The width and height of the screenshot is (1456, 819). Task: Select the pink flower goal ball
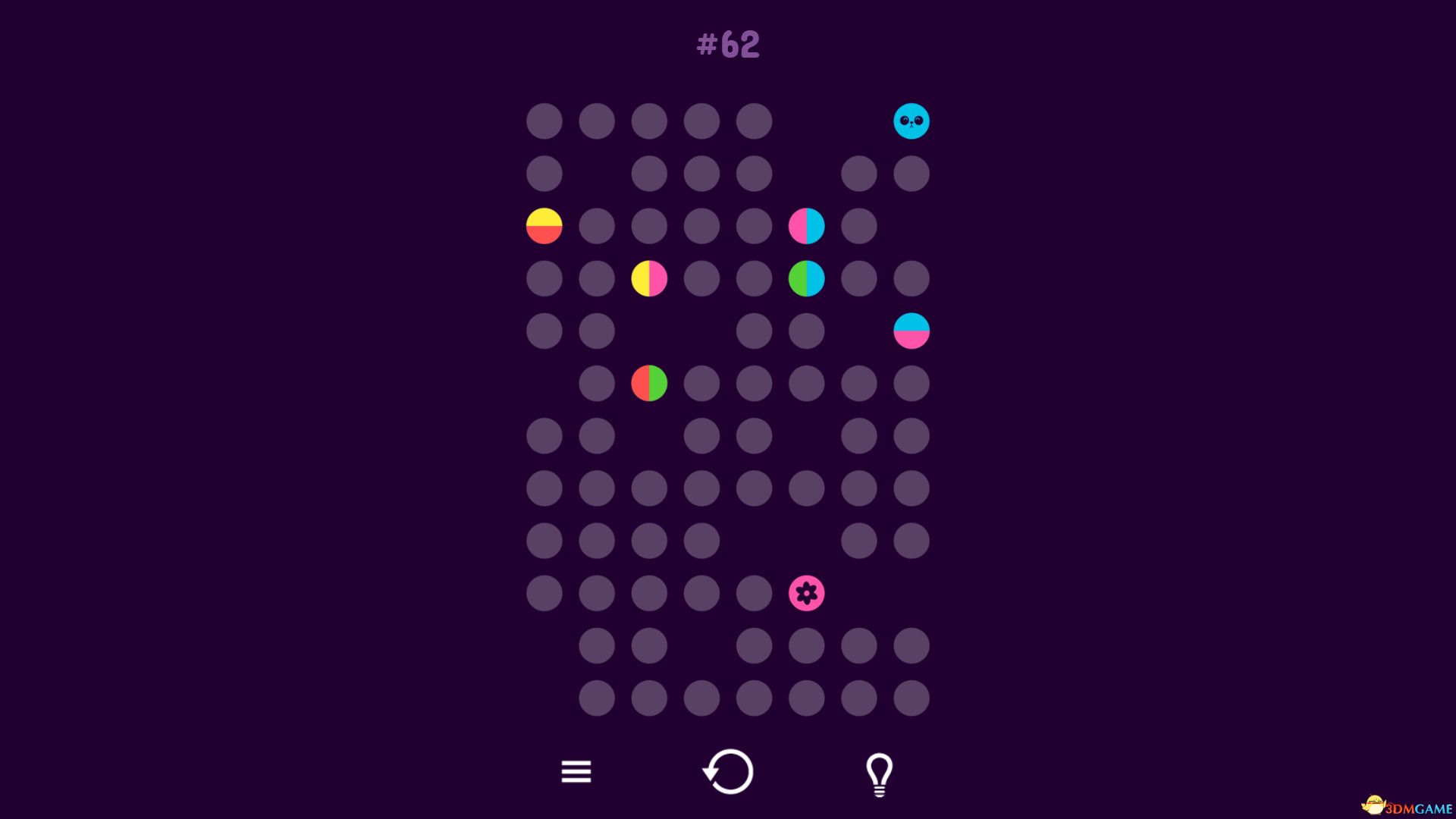(806, 593)
